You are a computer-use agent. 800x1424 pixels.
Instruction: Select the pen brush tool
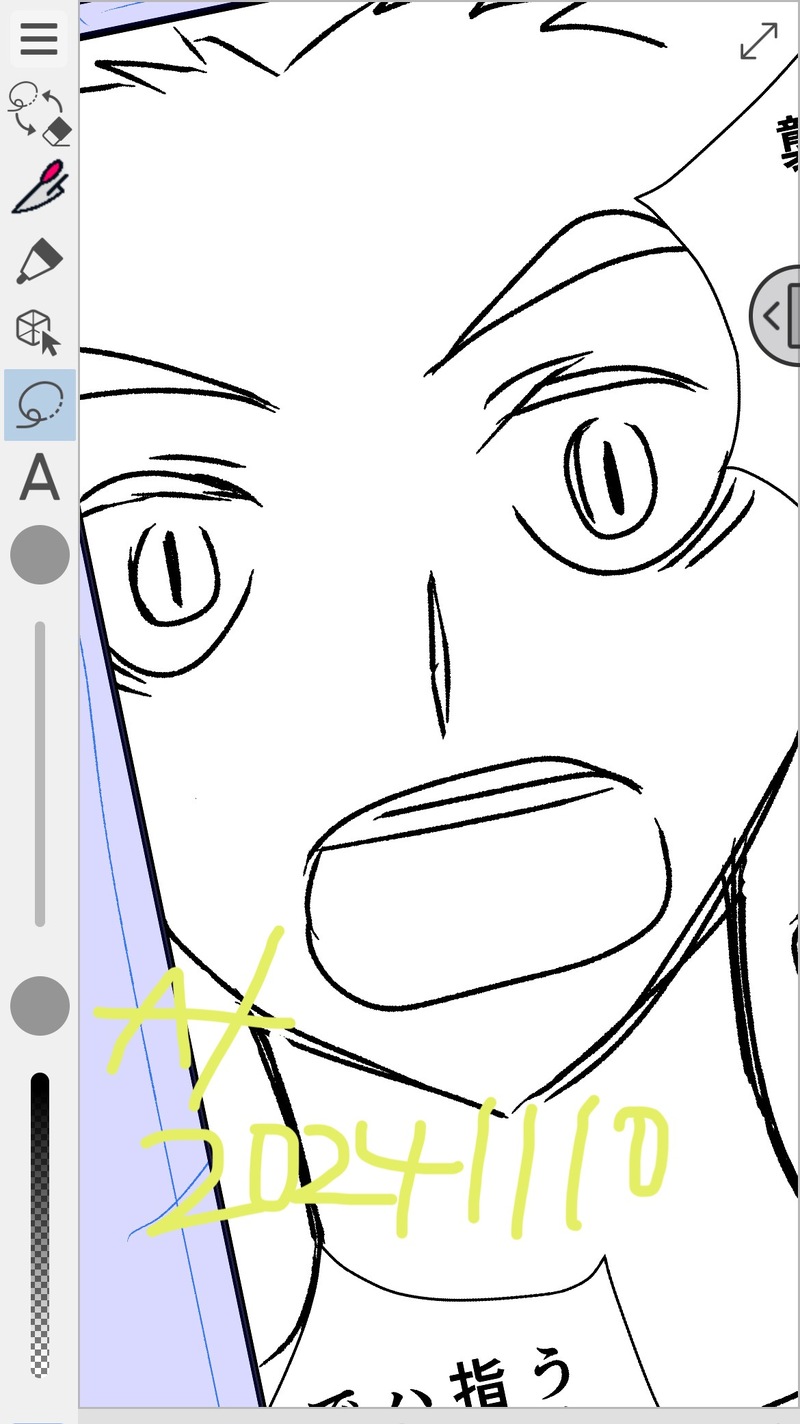pyautogui.click(x=39, y=189)
